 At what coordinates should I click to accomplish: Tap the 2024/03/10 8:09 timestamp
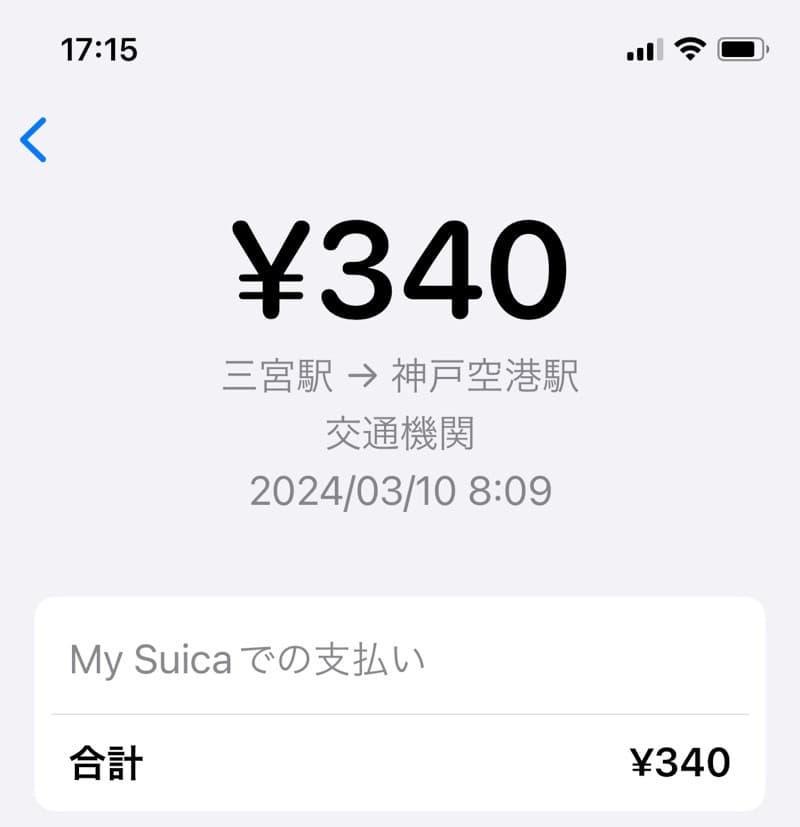click(x=400, y=490)
